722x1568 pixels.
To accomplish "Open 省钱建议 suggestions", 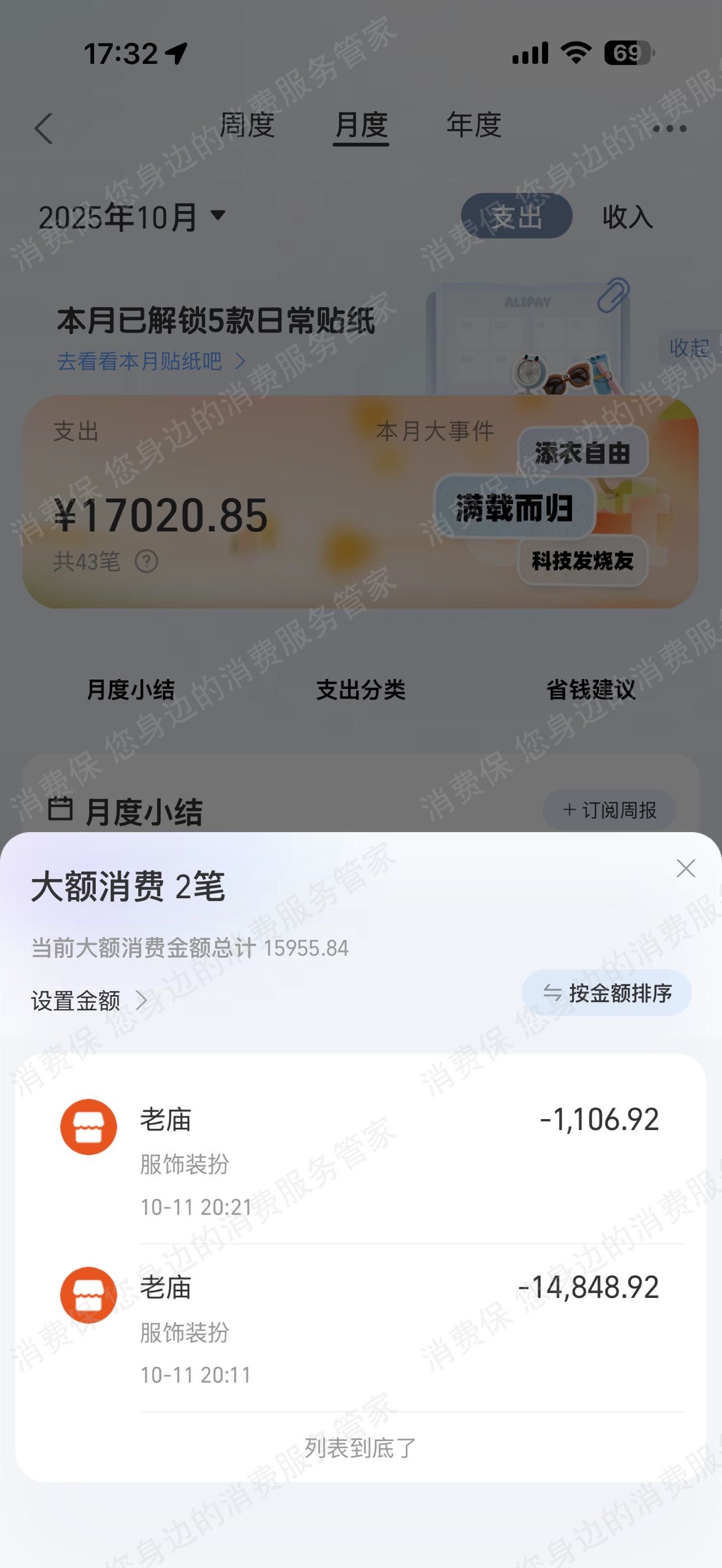I will 591,691.
